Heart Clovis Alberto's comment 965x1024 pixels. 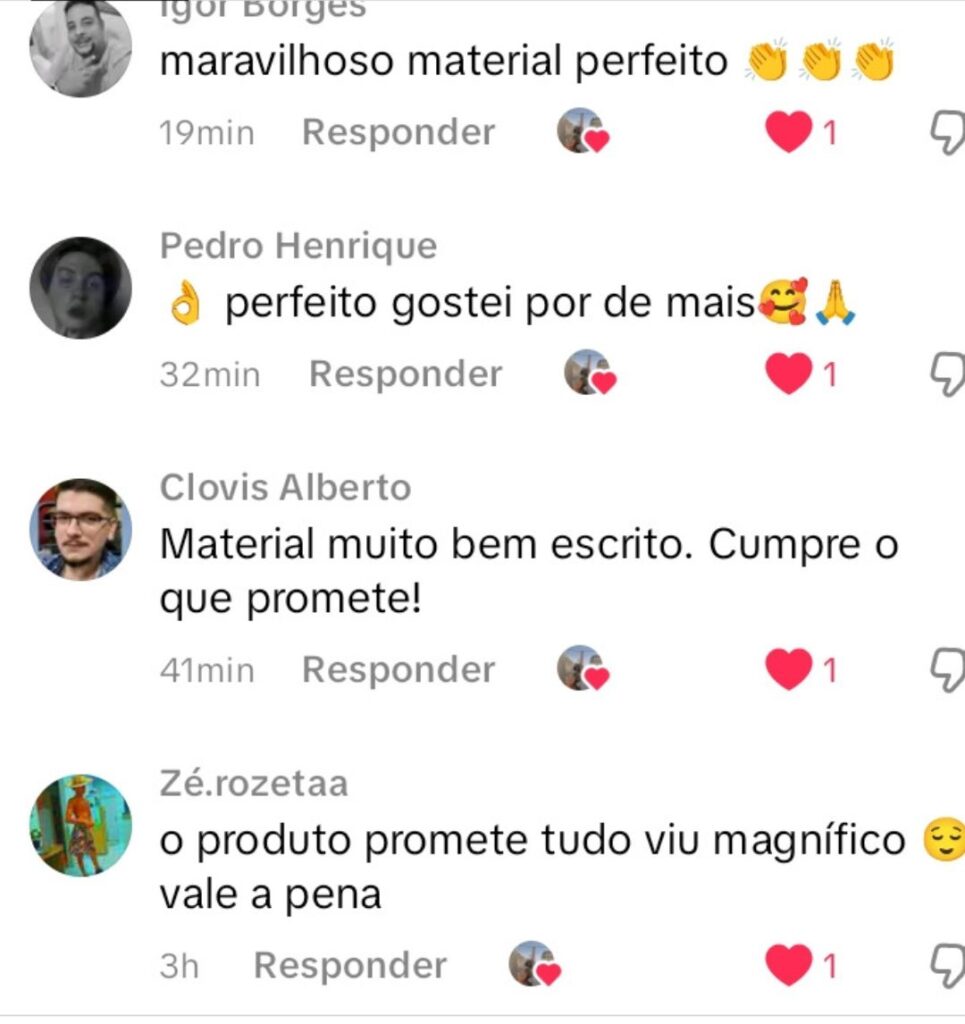click(788, 669)
